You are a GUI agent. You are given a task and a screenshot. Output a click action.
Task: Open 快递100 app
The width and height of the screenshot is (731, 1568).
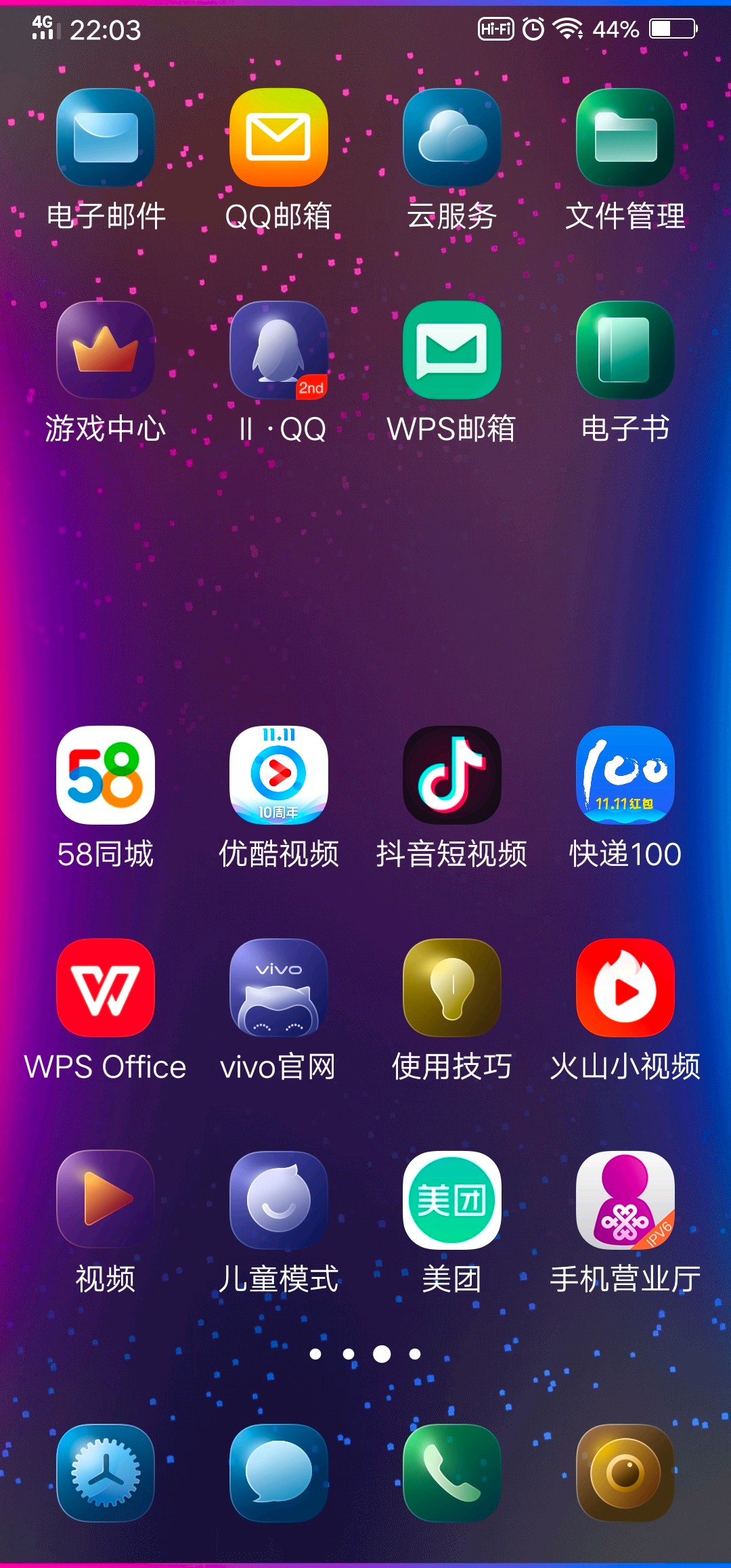pos(625,775)
